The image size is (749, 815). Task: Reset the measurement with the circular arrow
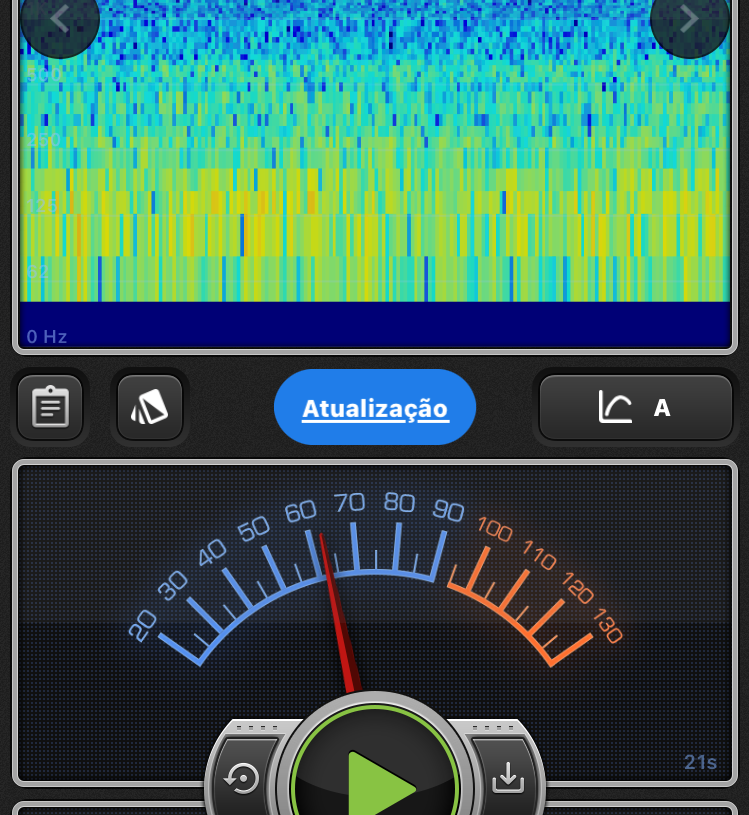(x=243, y=778)
